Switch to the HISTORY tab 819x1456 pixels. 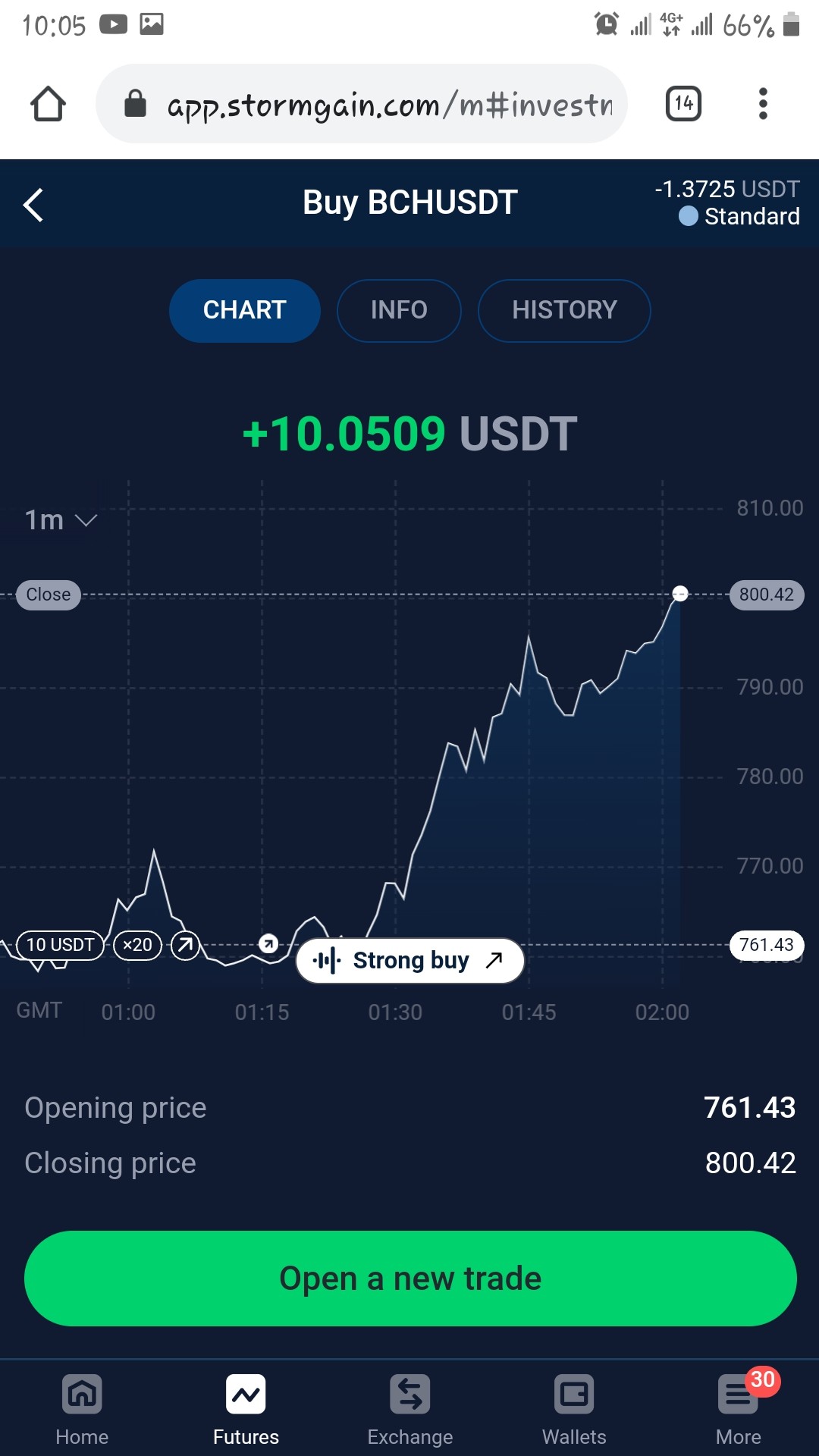[564, 310]
